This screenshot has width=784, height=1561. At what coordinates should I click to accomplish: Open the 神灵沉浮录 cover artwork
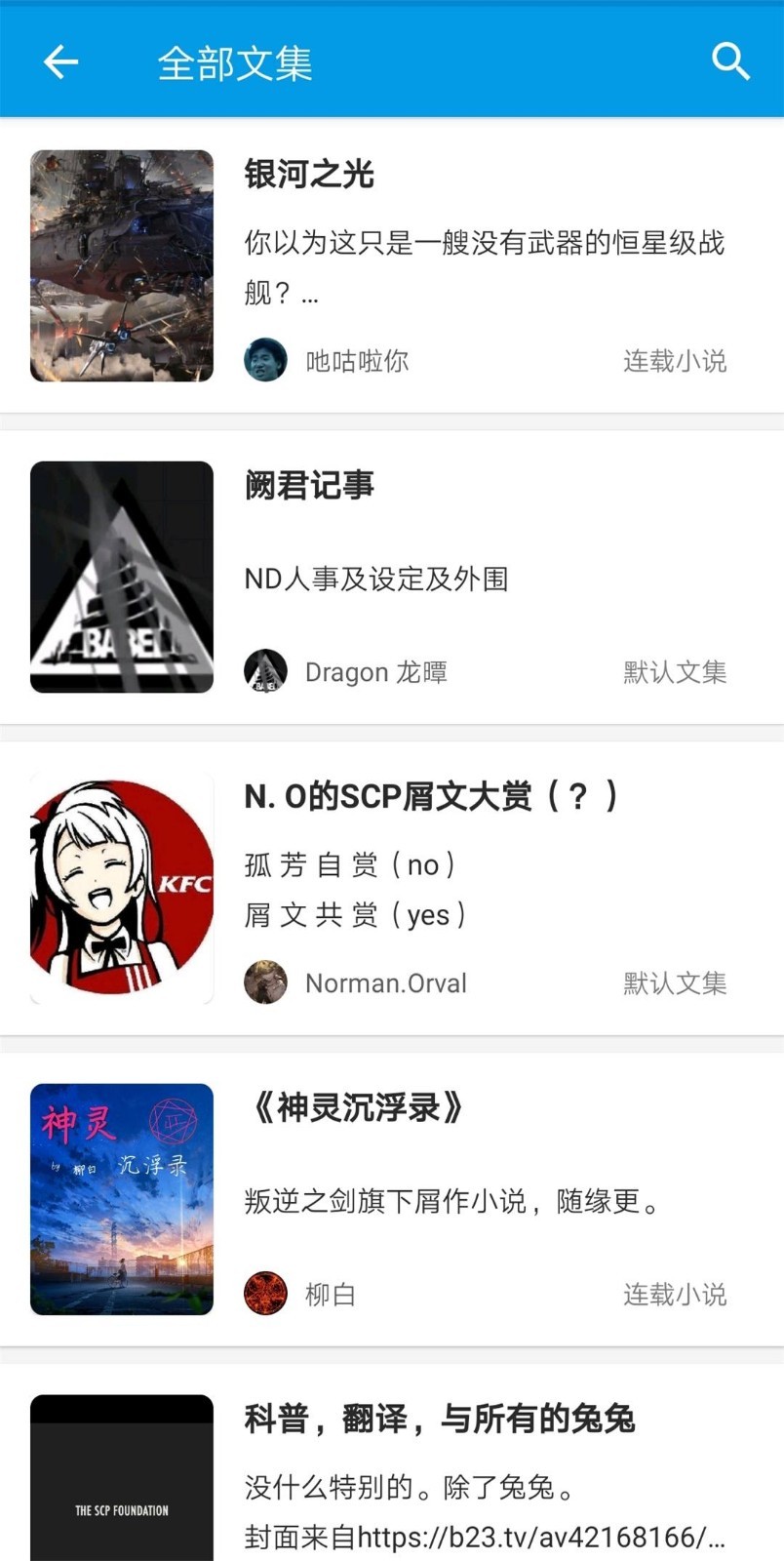(121, 1199)
